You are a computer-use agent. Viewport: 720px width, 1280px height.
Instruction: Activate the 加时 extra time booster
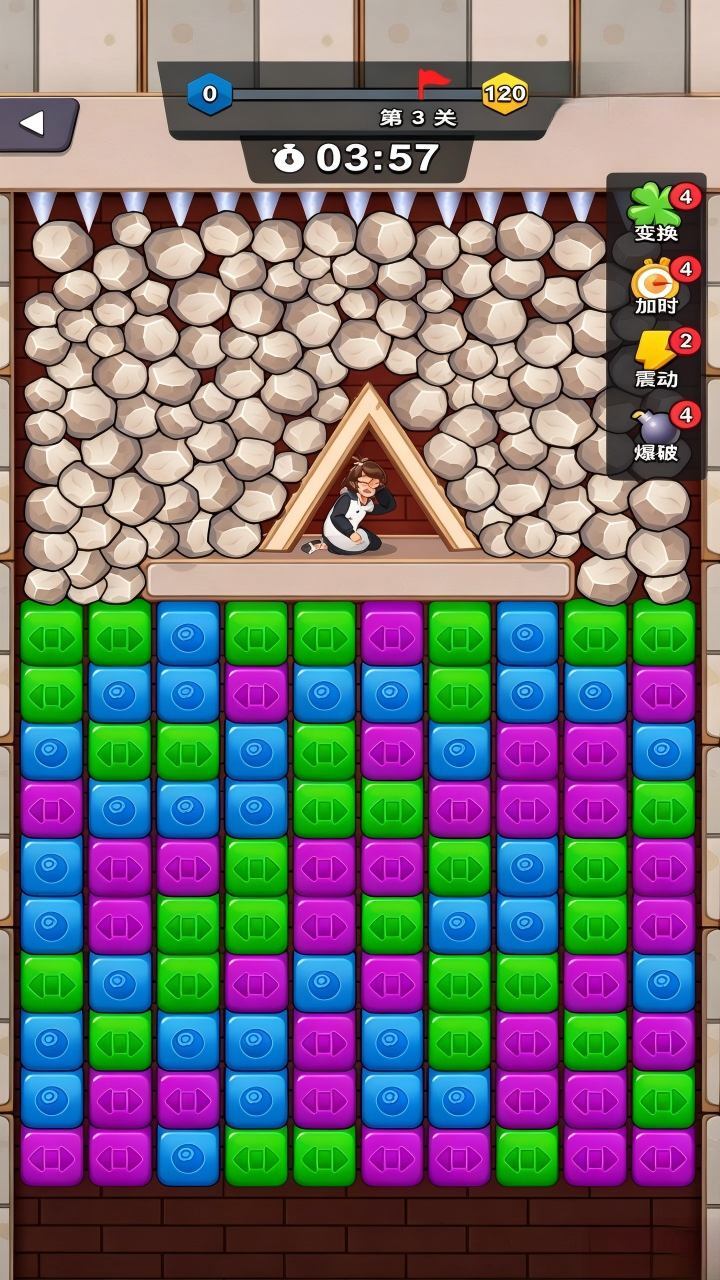(658, 285)
